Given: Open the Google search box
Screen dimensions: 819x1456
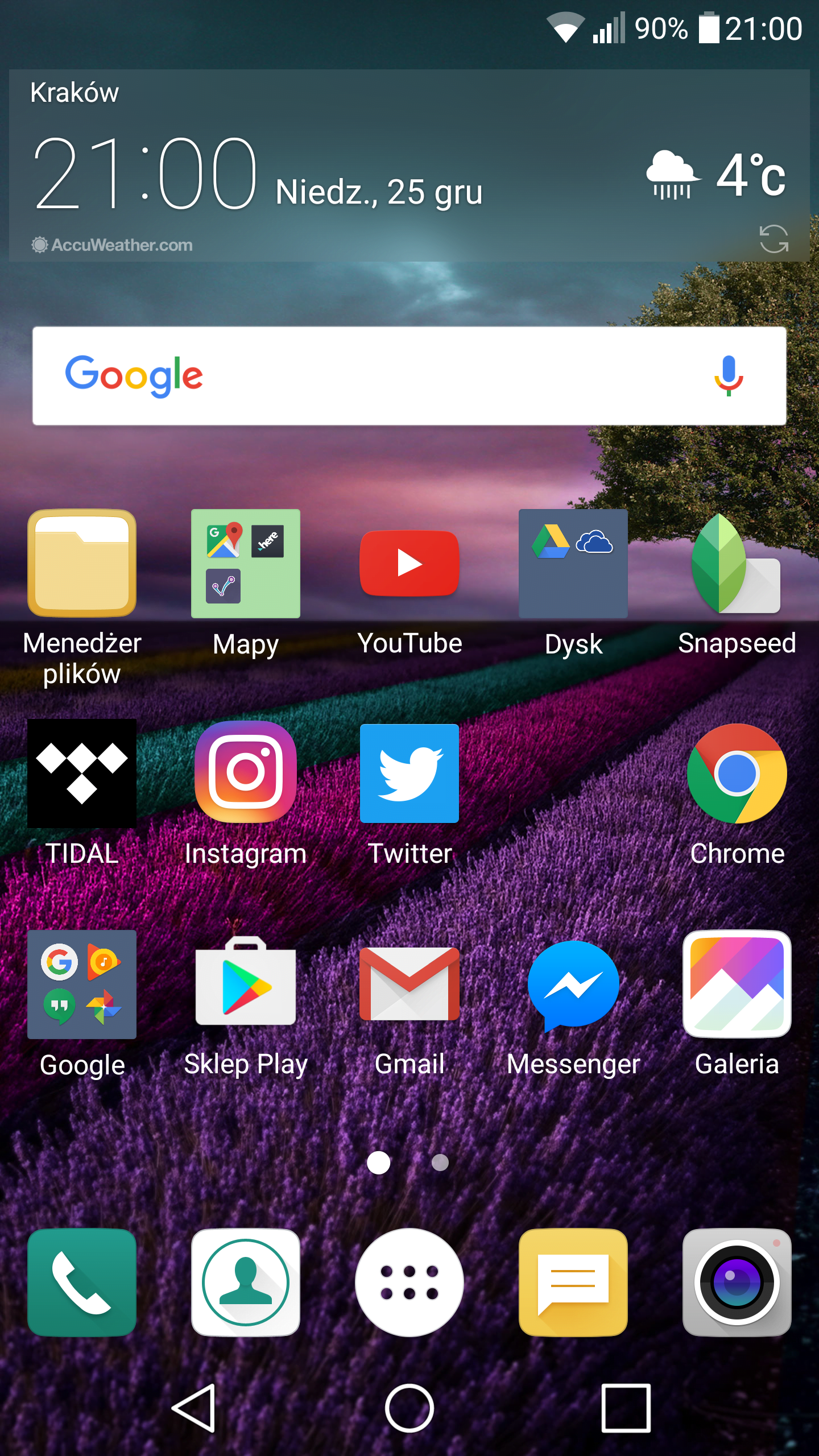Looking at the screenshot, I should tap(409, 376).
